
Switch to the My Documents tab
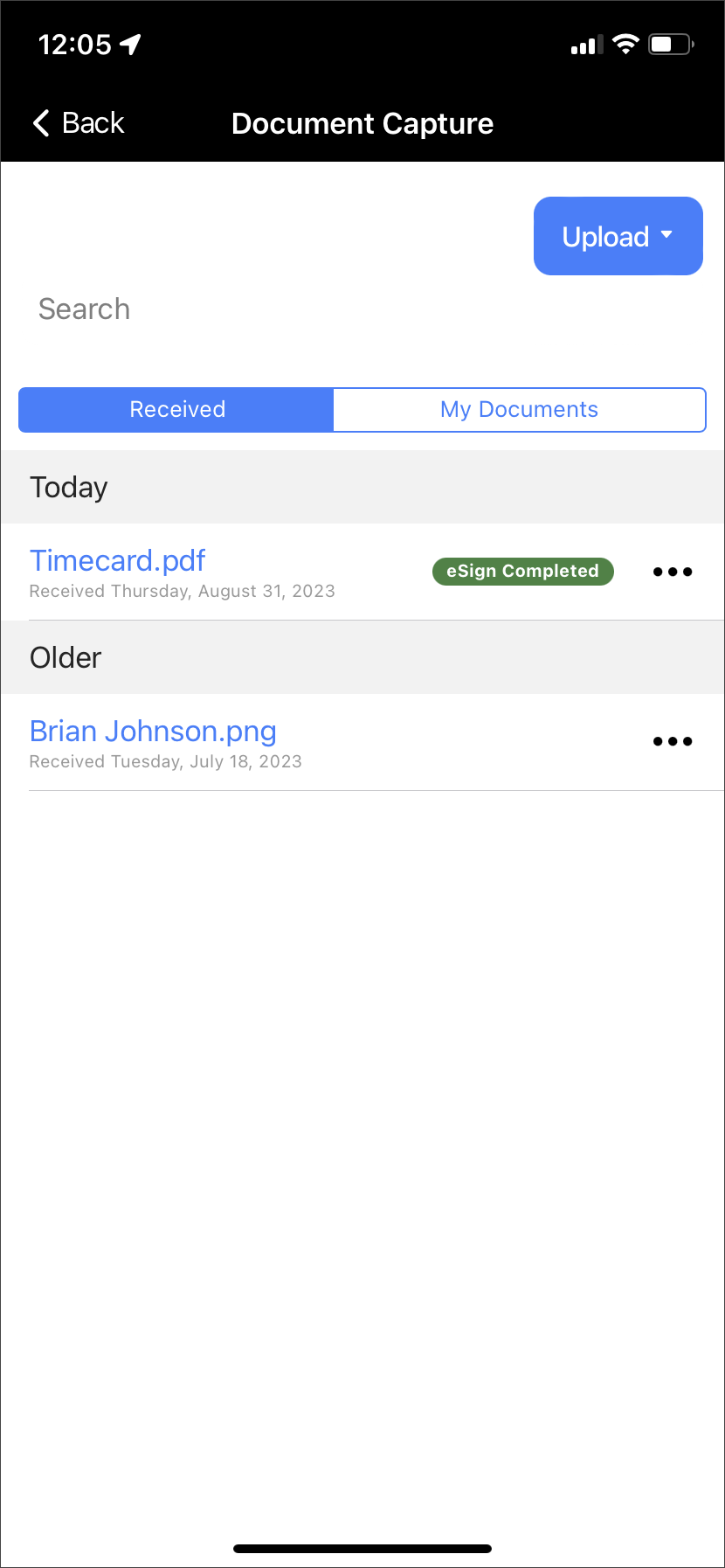tap(519, 410)
